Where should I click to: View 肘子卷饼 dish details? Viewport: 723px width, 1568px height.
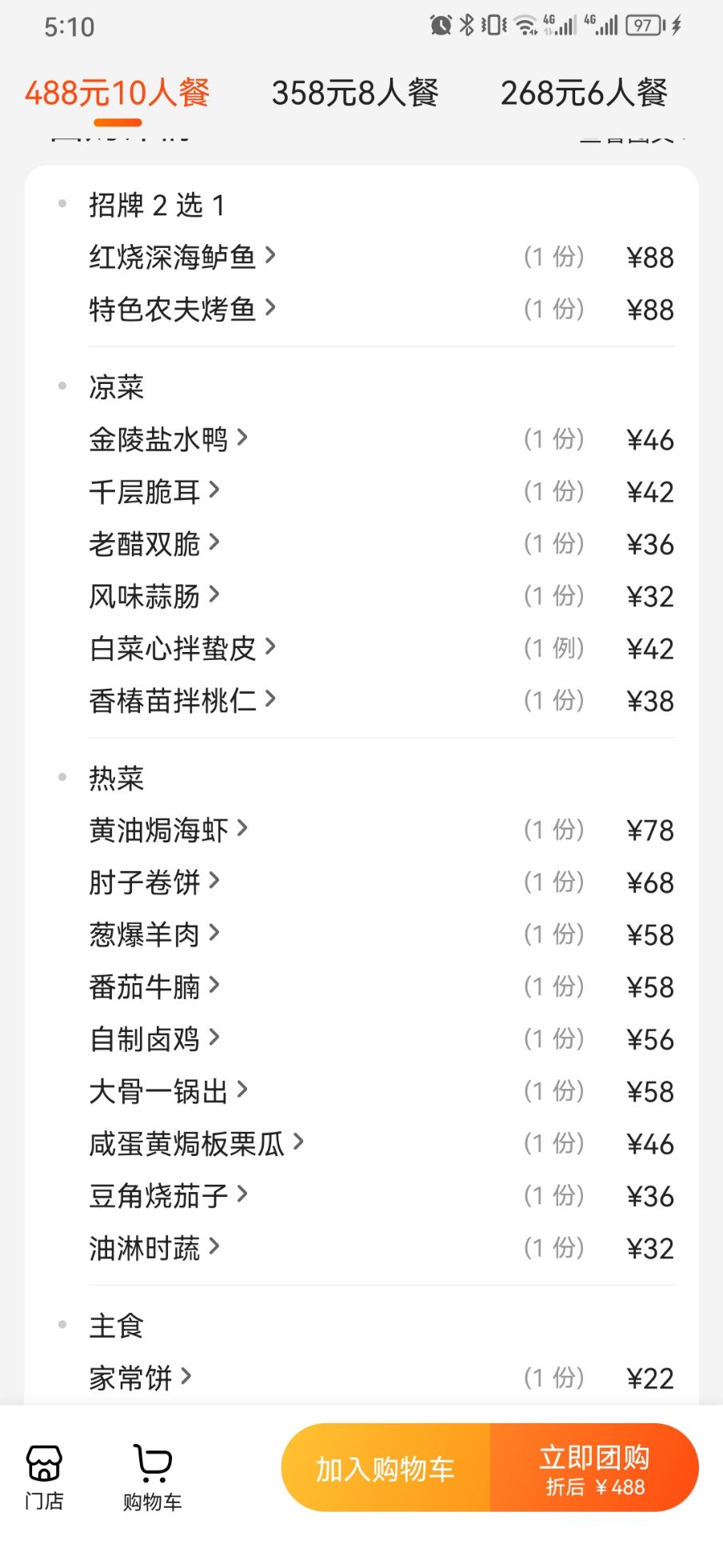154,882
